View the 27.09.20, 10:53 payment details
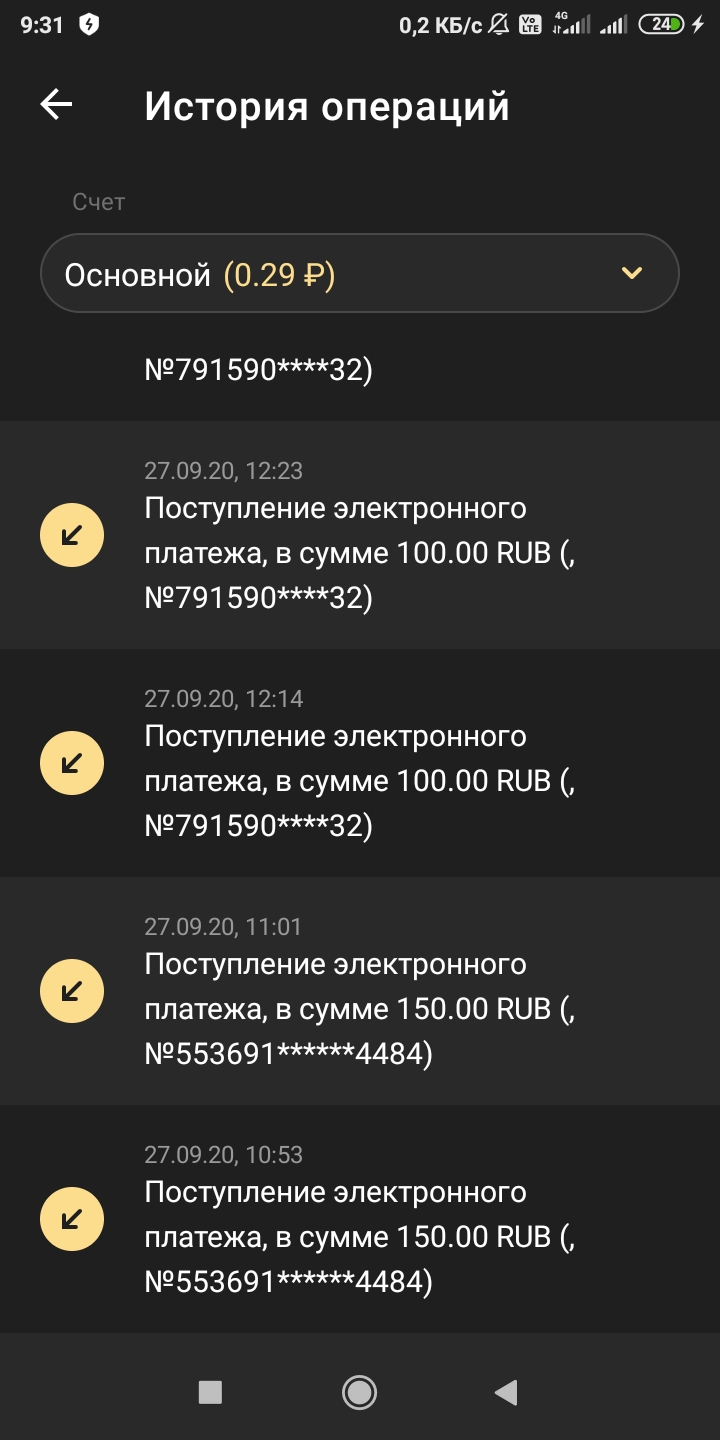 click(360, 1219)
